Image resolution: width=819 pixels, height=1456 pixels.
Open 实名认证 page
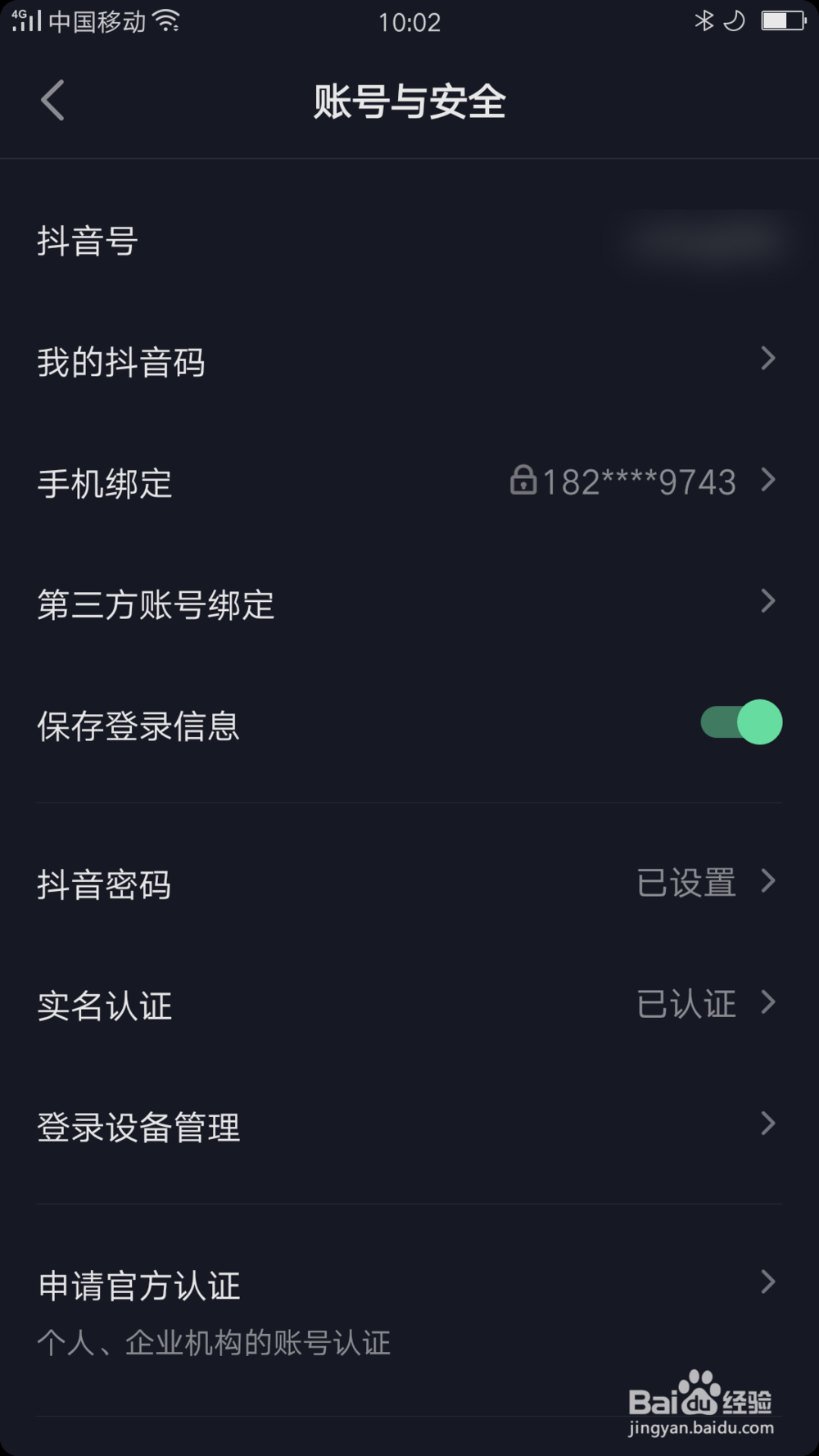click(x=409, y=1005)
